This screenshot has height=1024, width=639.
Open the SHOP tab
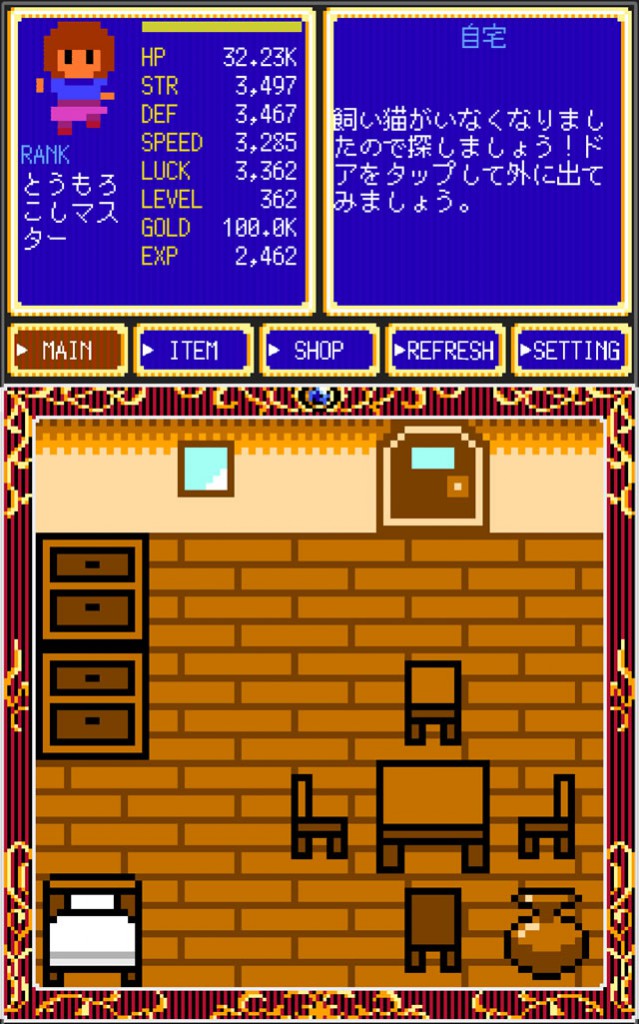pyautogui.click(x=319, y=351)
